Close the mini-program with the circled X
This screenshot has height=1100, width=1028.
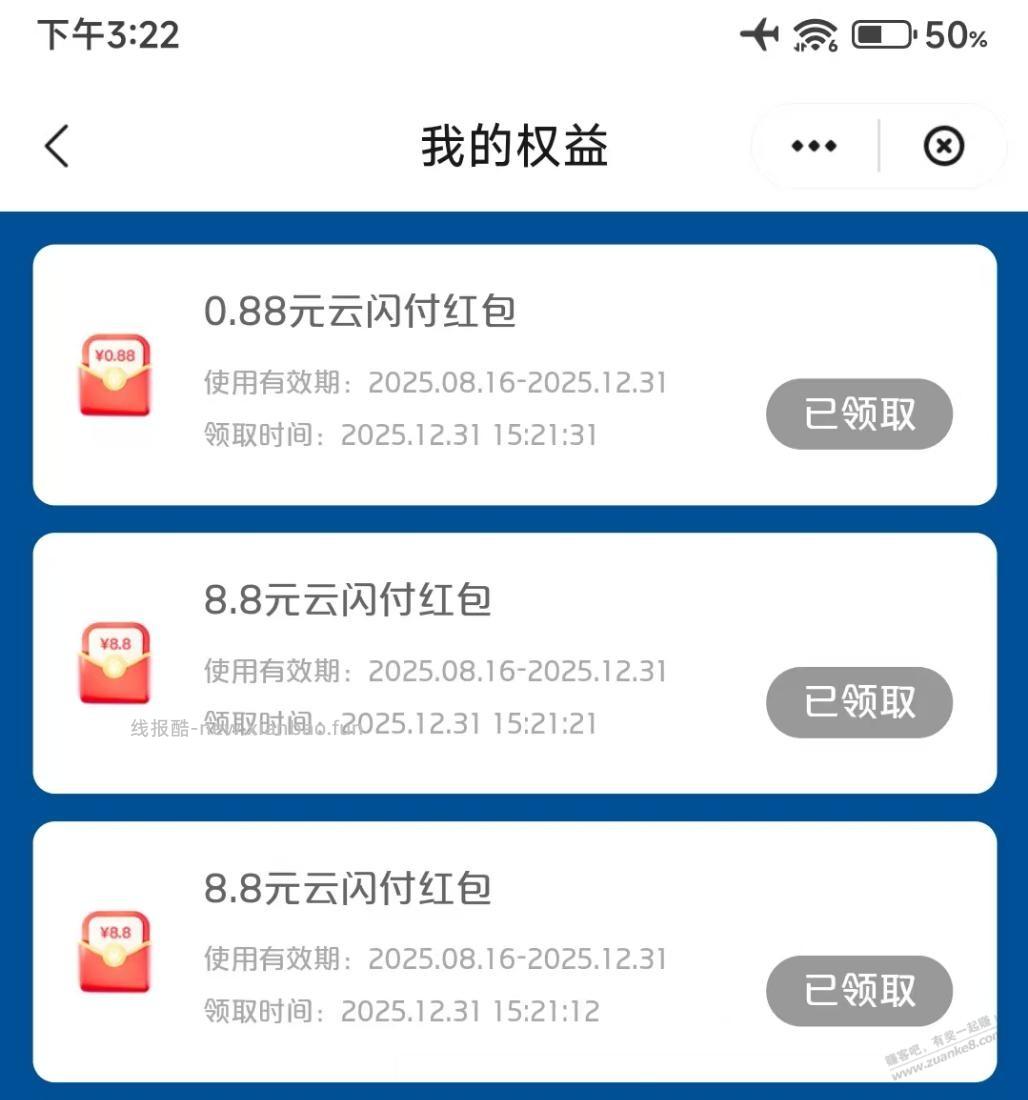coord(941,146)
